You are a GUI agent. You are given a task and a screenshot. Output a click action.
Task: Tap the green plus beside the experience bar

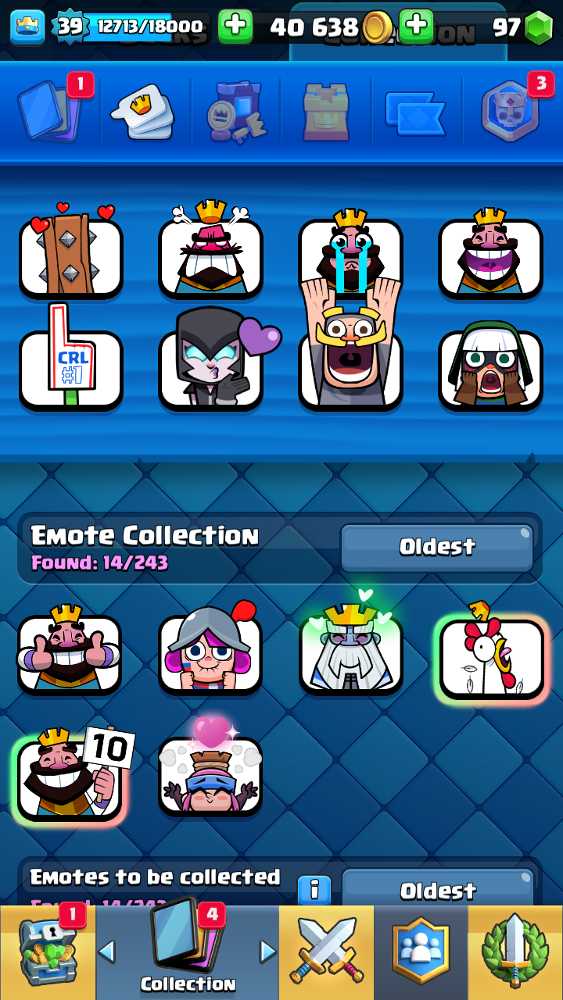pyautogui.click(x=235, y=27)
